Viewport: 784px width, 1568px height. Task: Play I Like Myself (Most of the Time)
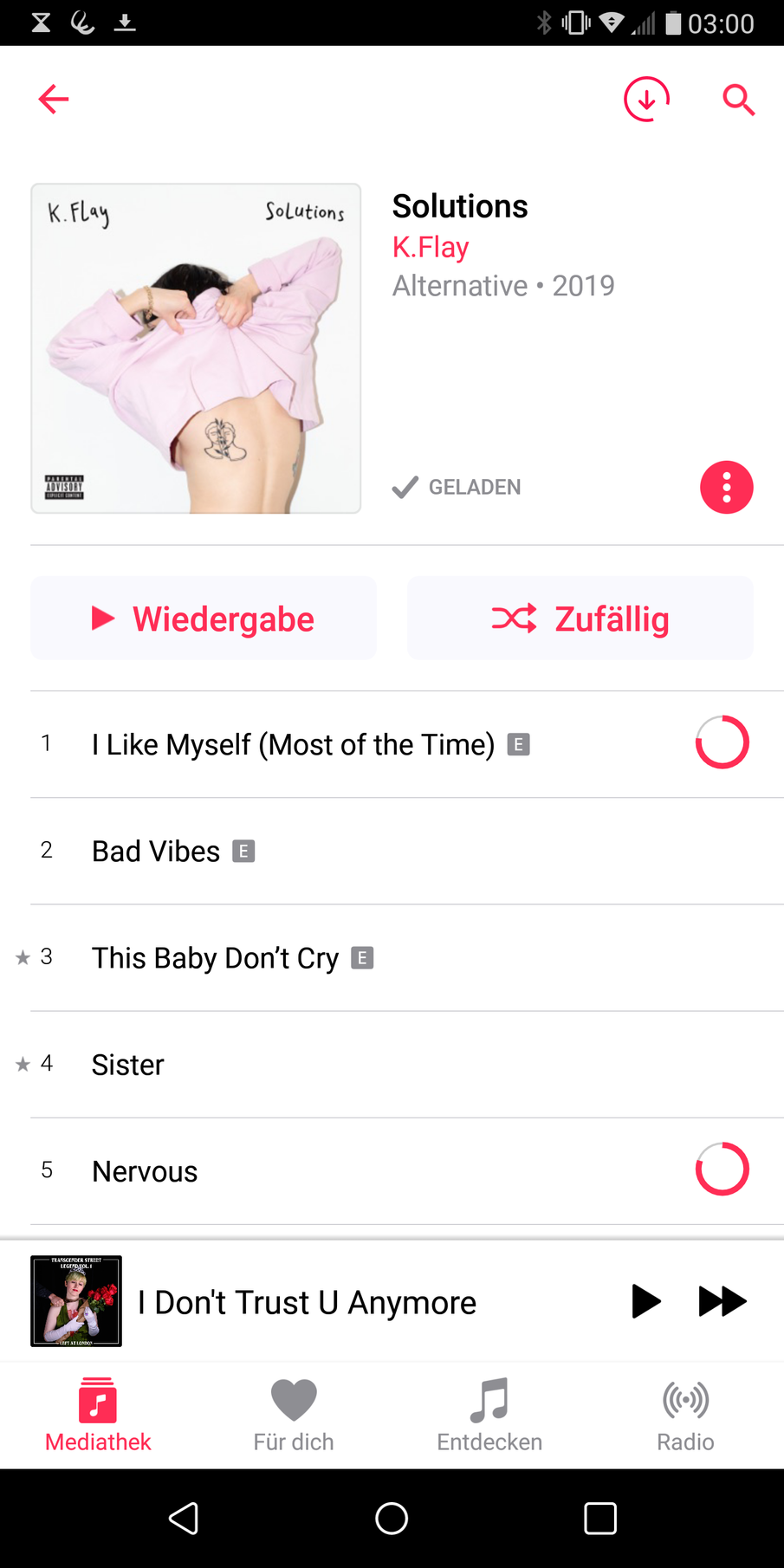tap(293, 744)
